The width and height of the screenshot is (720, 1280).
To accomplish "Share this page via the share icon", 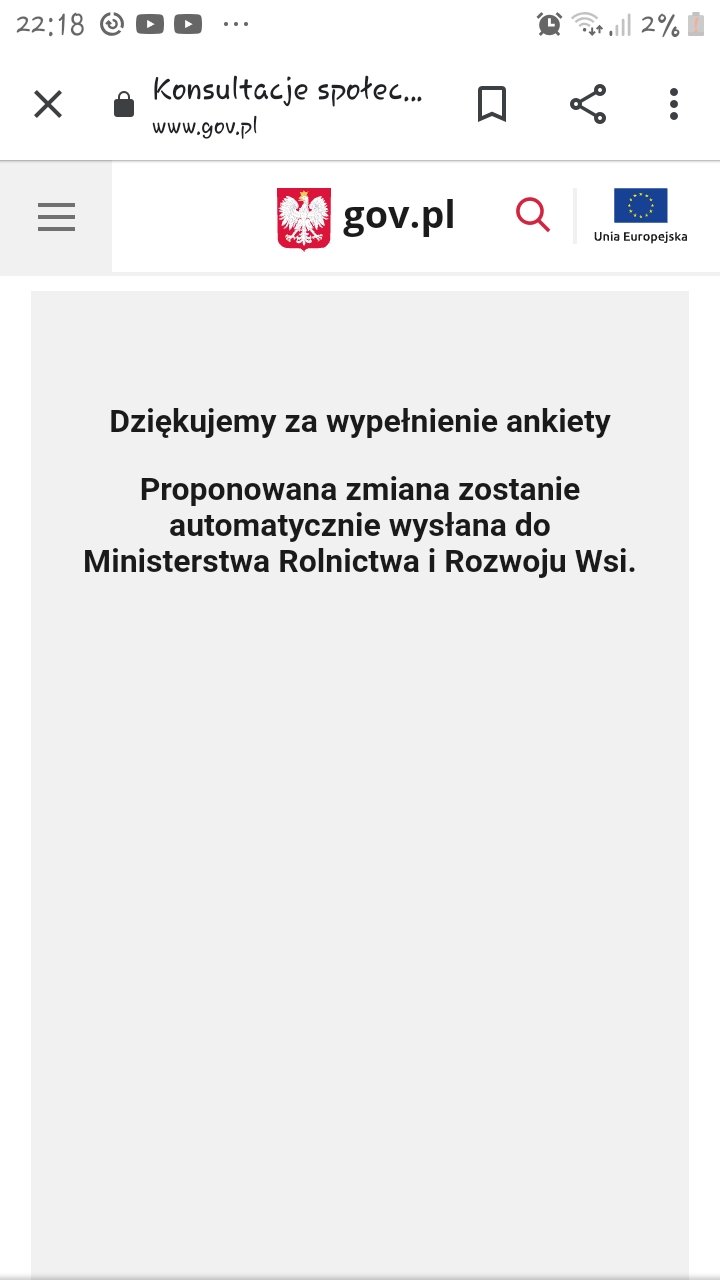I will click(x=588, y=104).
